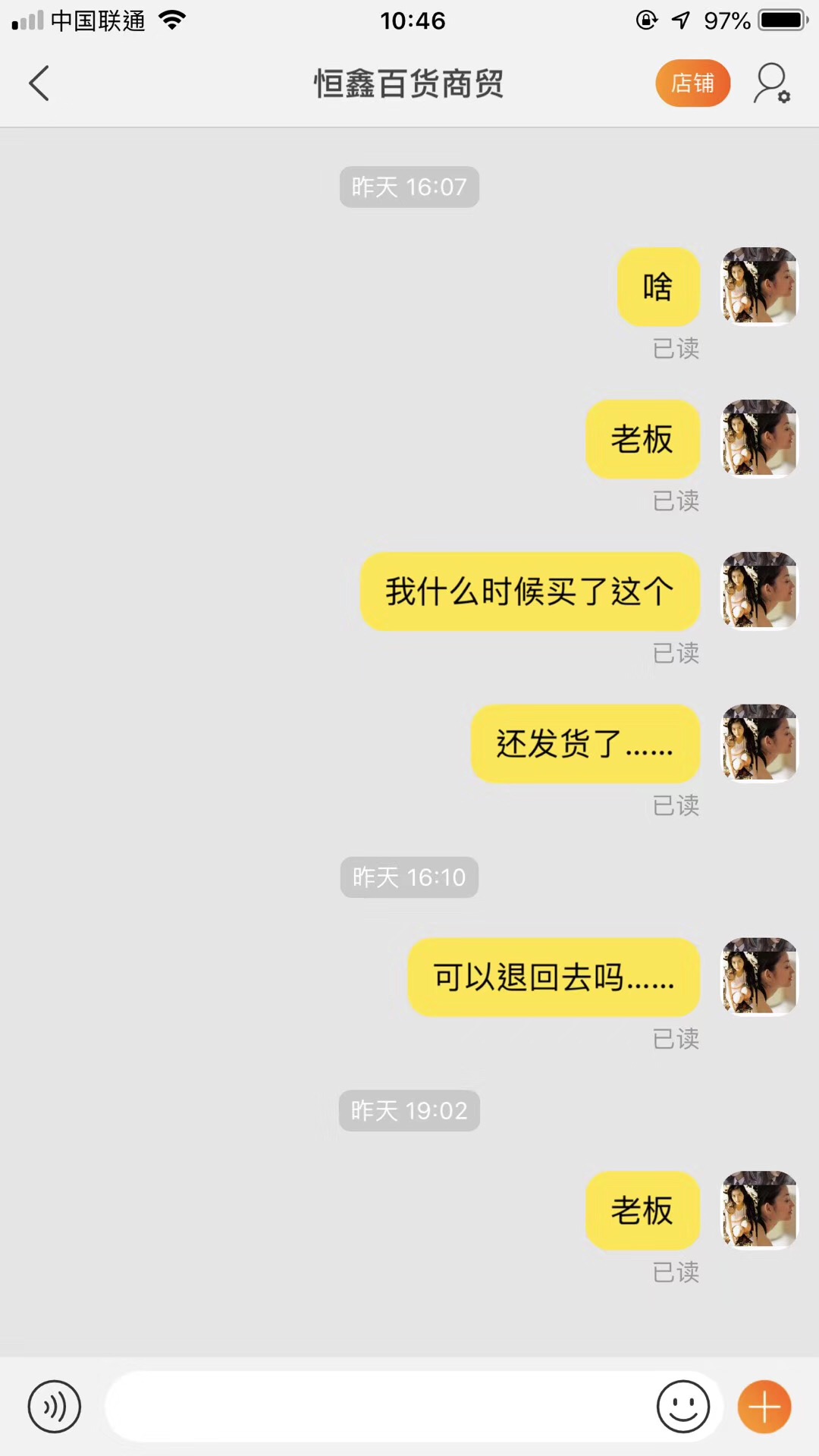The height and width of the screenshot is (1456, 819).
Task: Tap the avatar beside the 啥 message
Action: 759,286
